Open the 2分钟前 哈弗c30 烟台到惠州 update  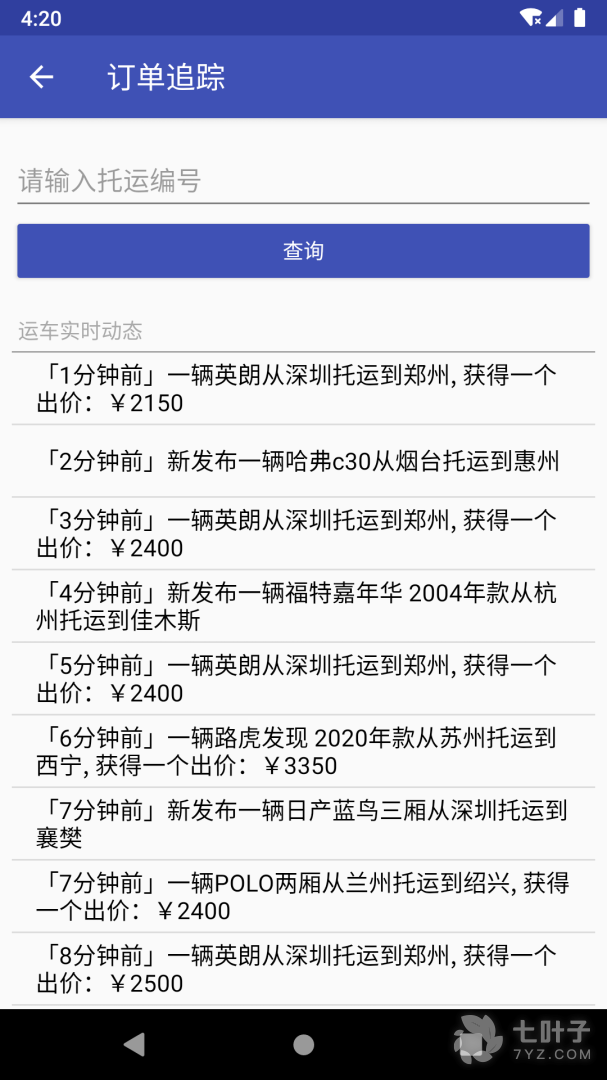point(303,461)
